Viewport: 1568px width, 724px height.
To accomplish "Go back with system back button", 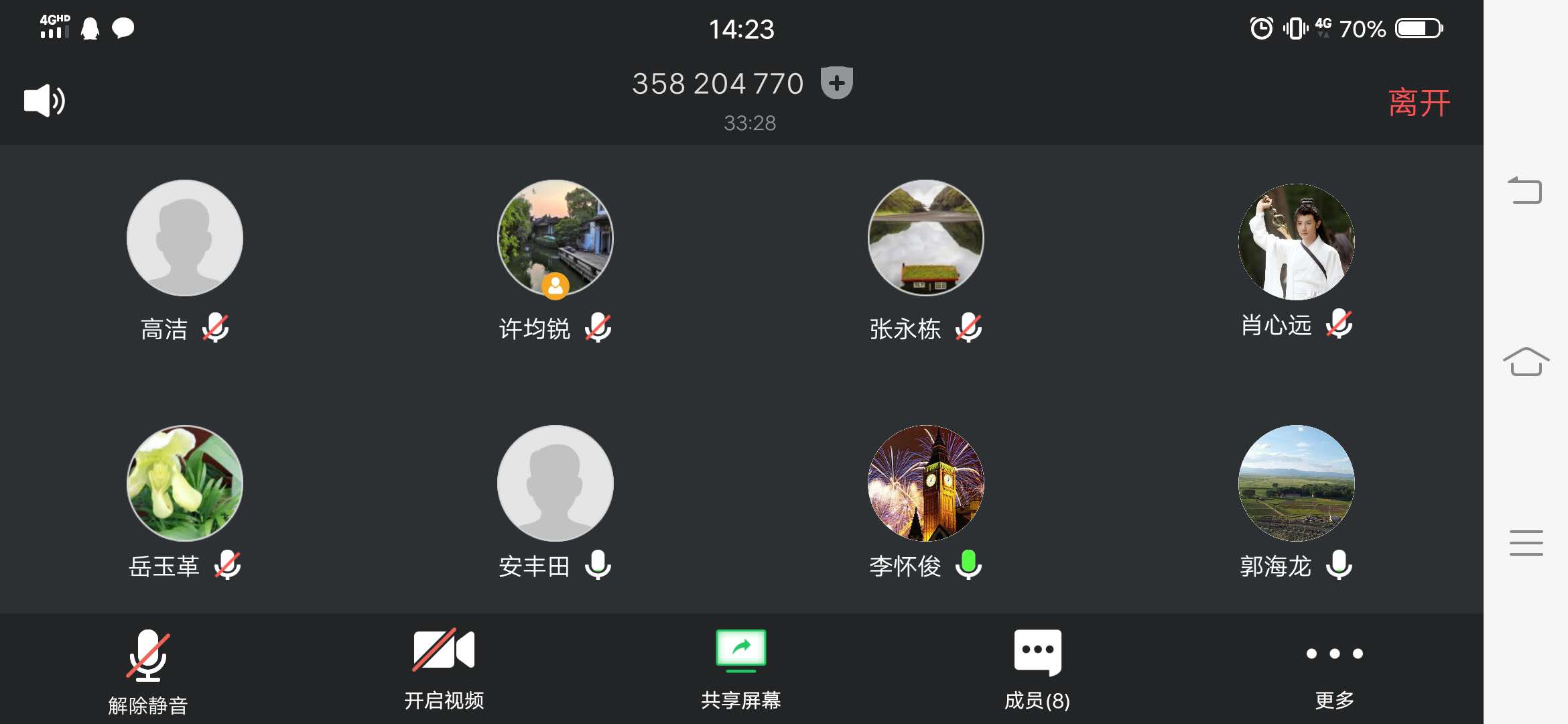I will [1526, 190].
